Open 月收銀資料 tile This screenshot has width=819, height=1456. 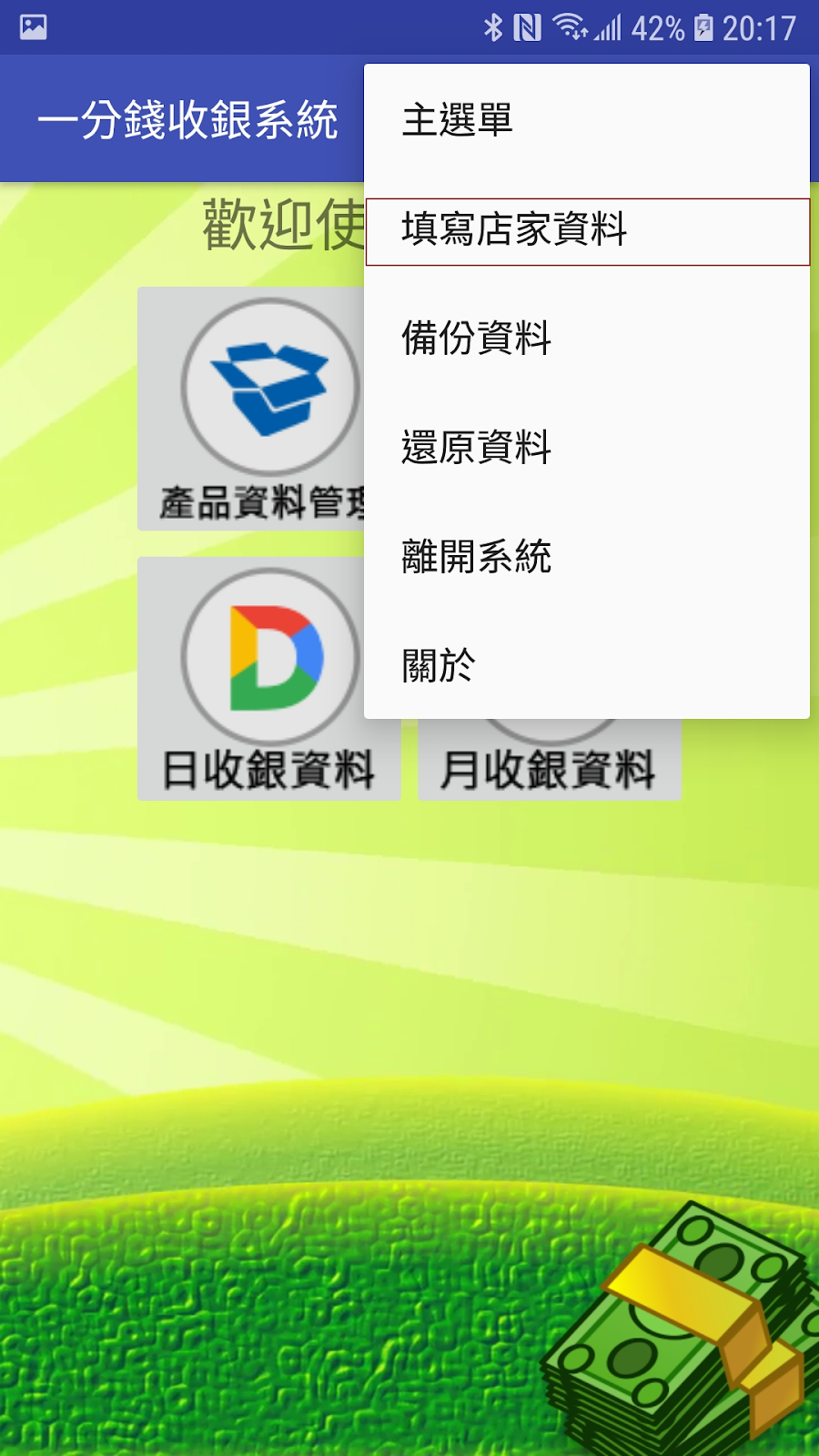pyautogui.click(x=549, y=763)
